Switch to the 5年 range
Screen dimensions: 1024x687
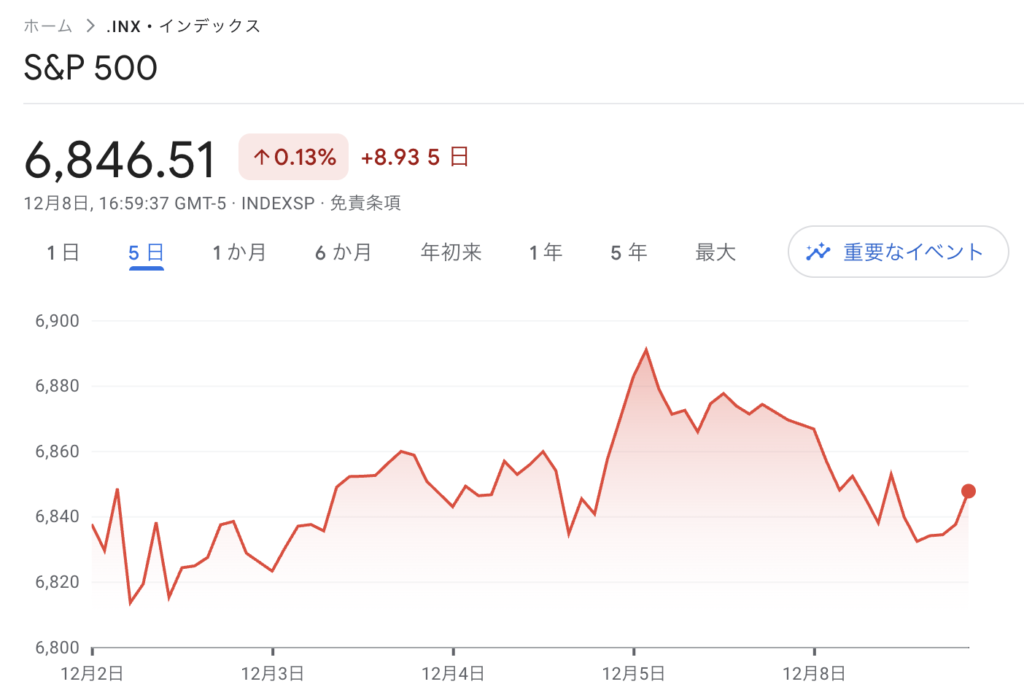pos(629,252)
